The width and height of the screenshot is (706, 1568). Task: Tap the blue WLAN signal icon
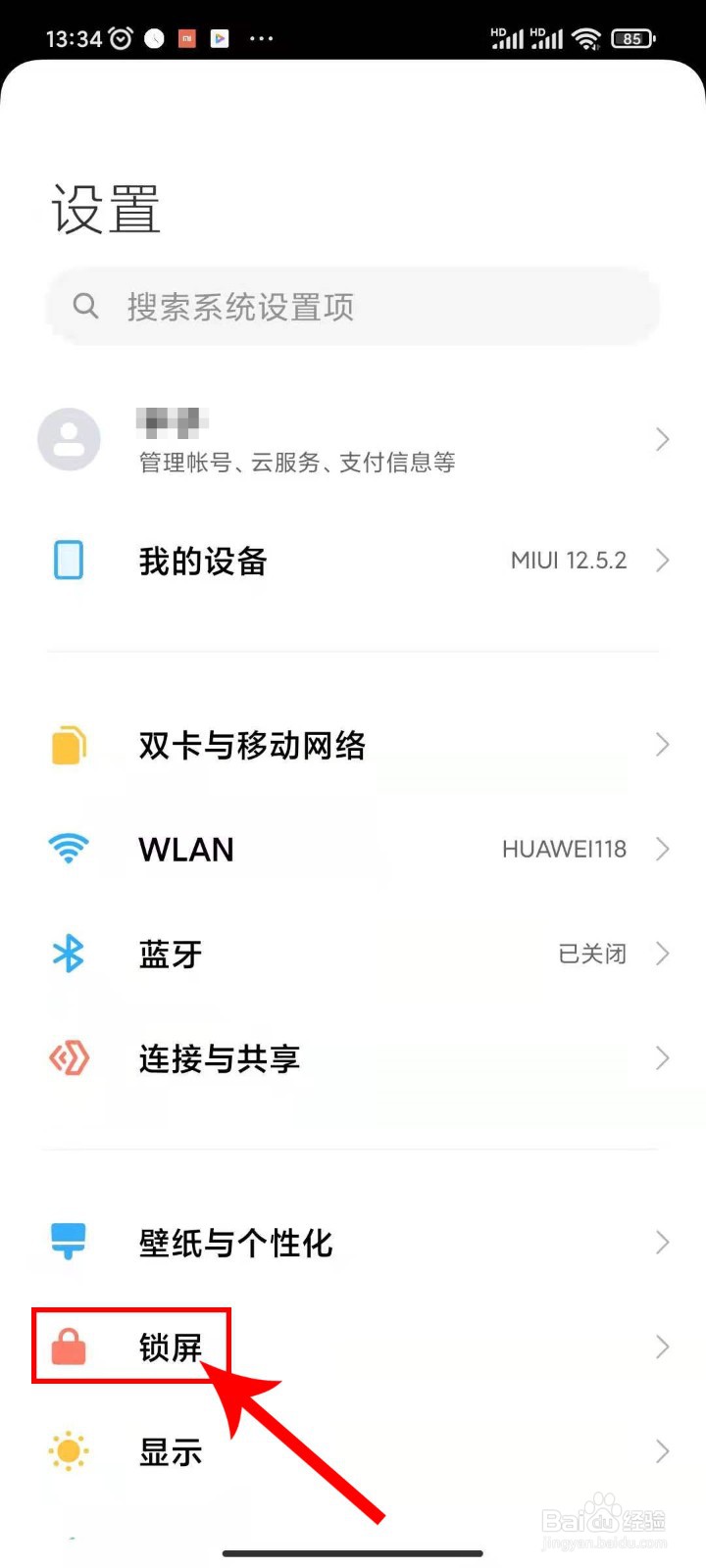pos(68,849)
